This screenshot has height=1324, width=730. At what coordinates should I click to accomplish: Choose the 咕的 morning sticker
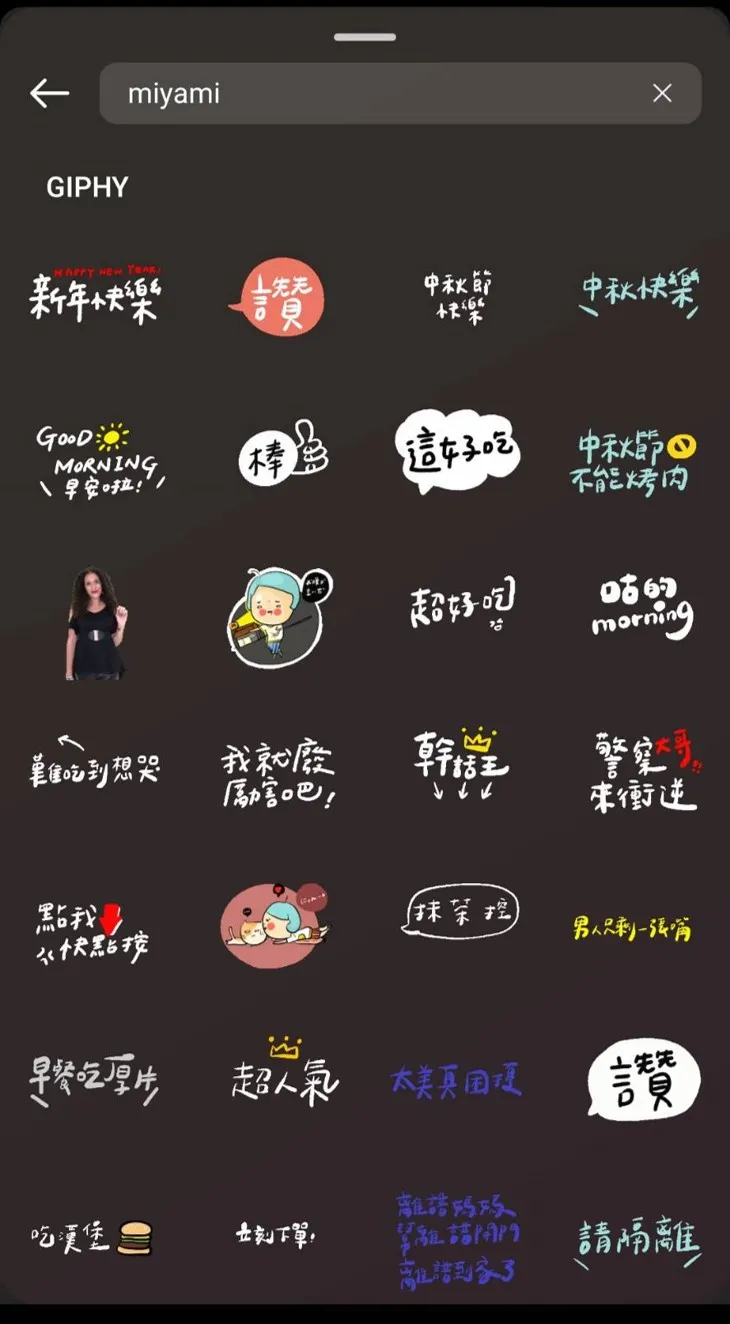[640, 607]
